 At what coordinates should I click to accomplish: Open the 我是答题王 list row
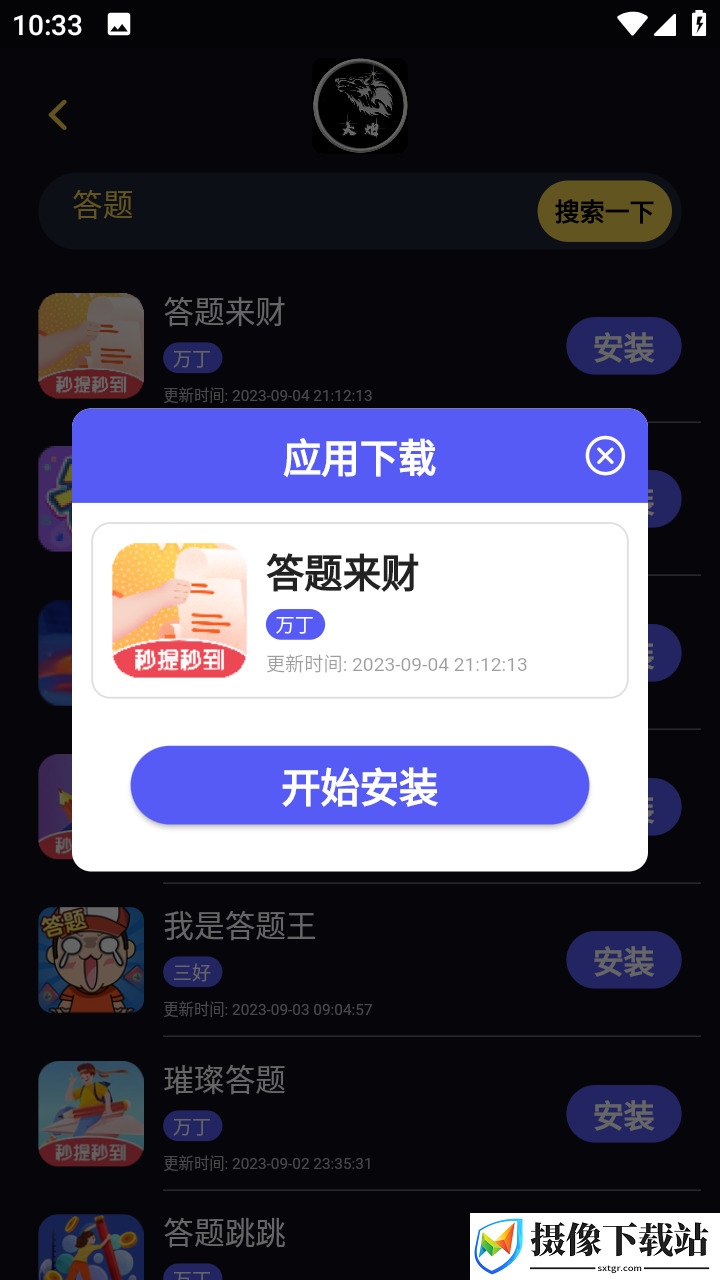[360, 961]
